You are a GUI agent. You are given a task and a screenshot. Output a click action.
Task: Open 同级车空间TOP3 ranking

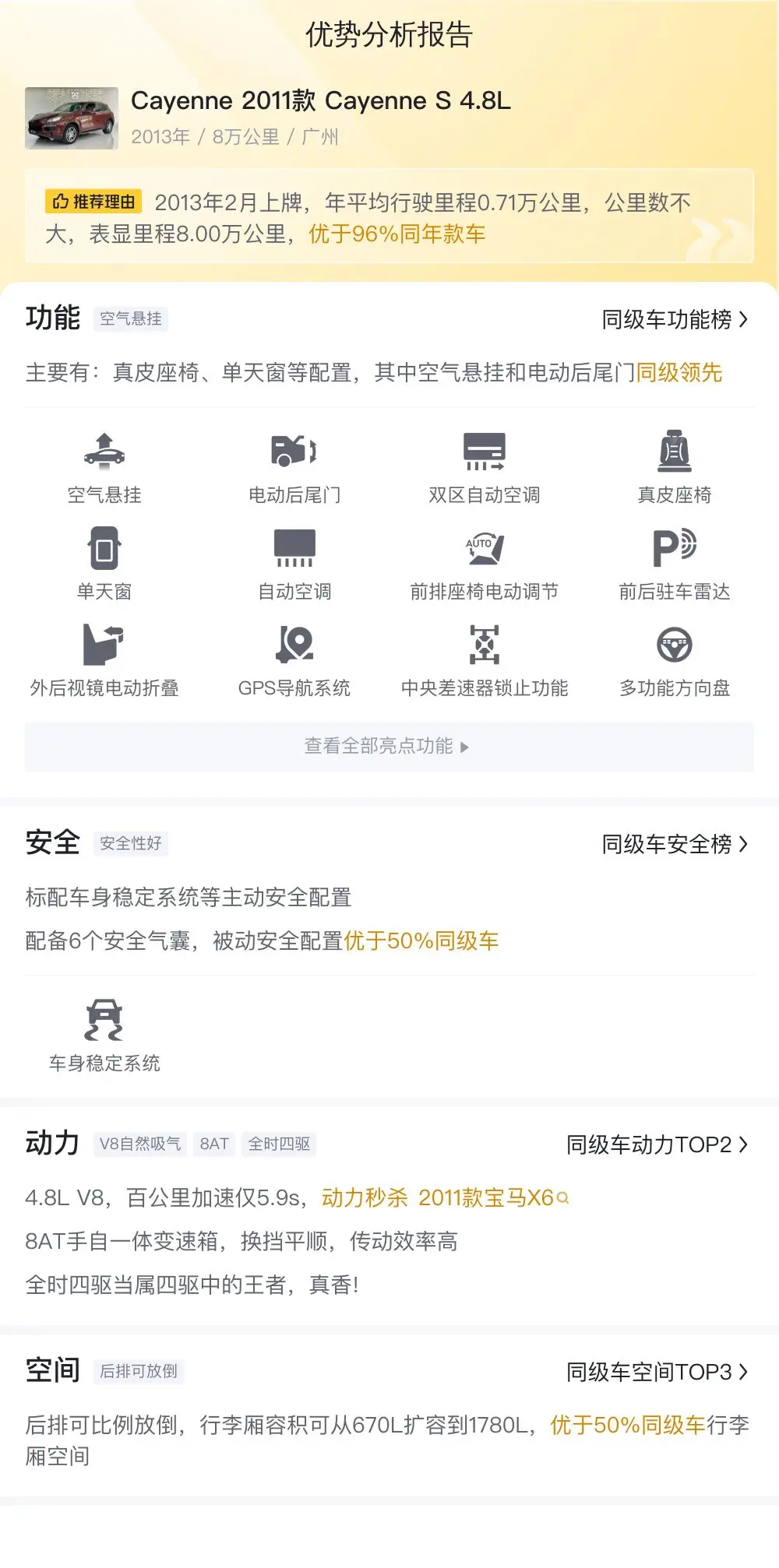pos(657,1372)
